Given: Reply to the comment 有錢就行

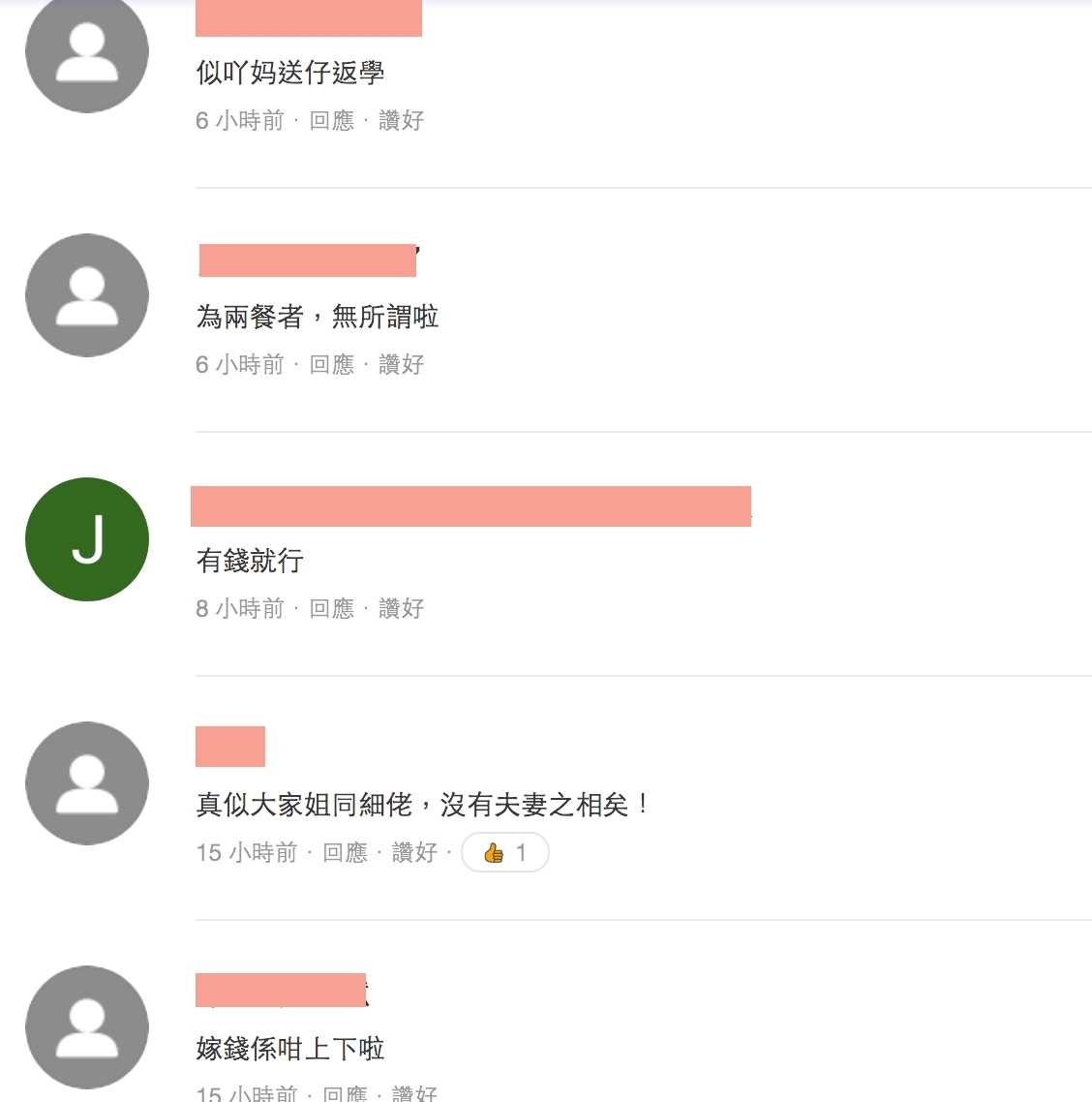Looking at the screenshot, I should point(331,609).
